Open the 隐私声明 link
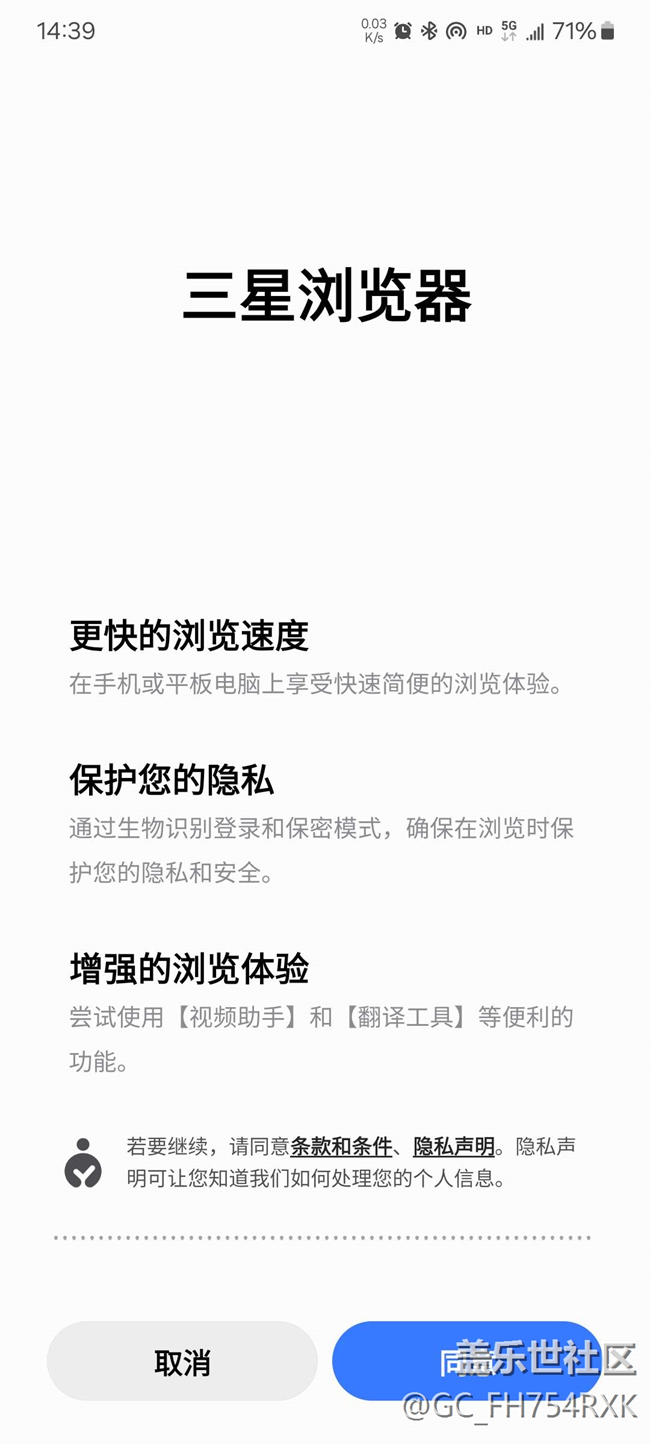The width and height of the screenshot is (650, 1444). tap(454, 1146)
